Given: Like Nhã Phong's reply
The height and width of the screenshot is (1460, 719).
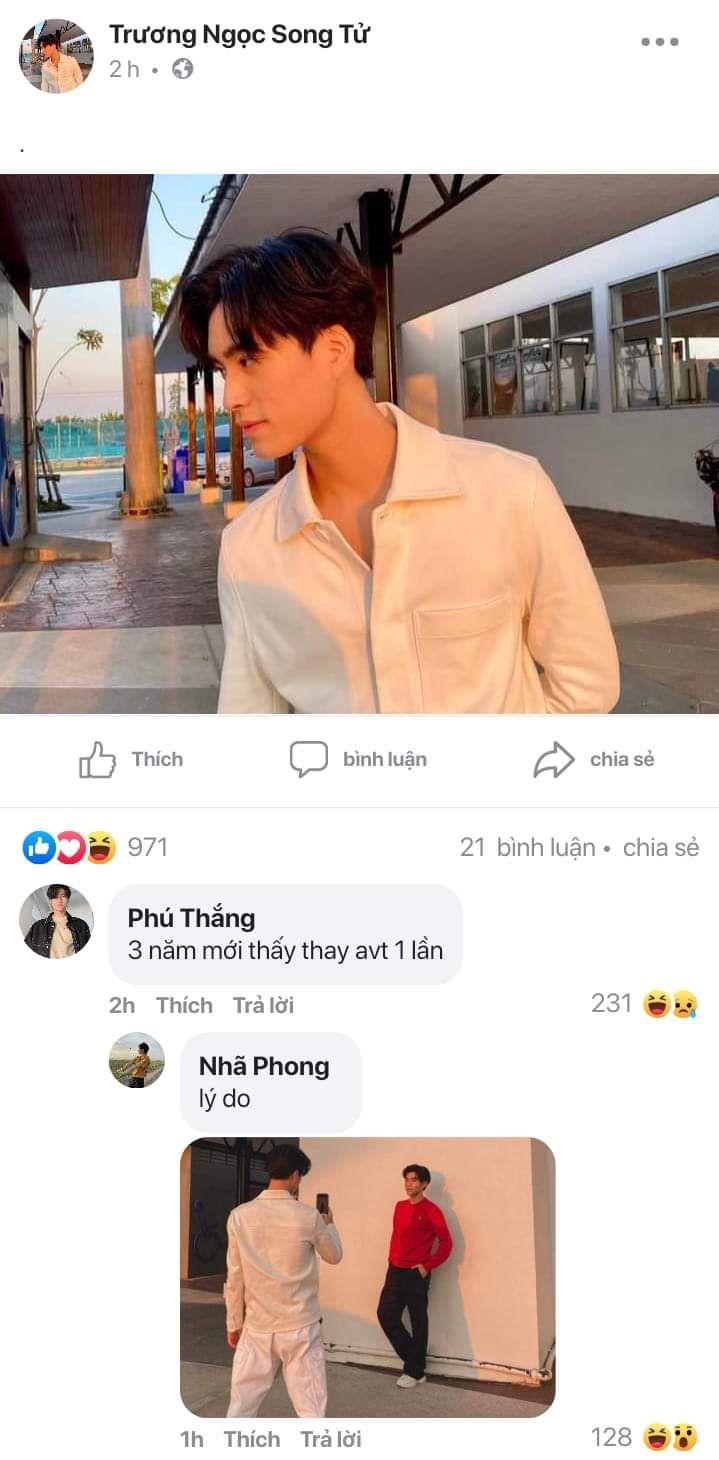Looking at the screenshot, I should tap(251, 1439).
